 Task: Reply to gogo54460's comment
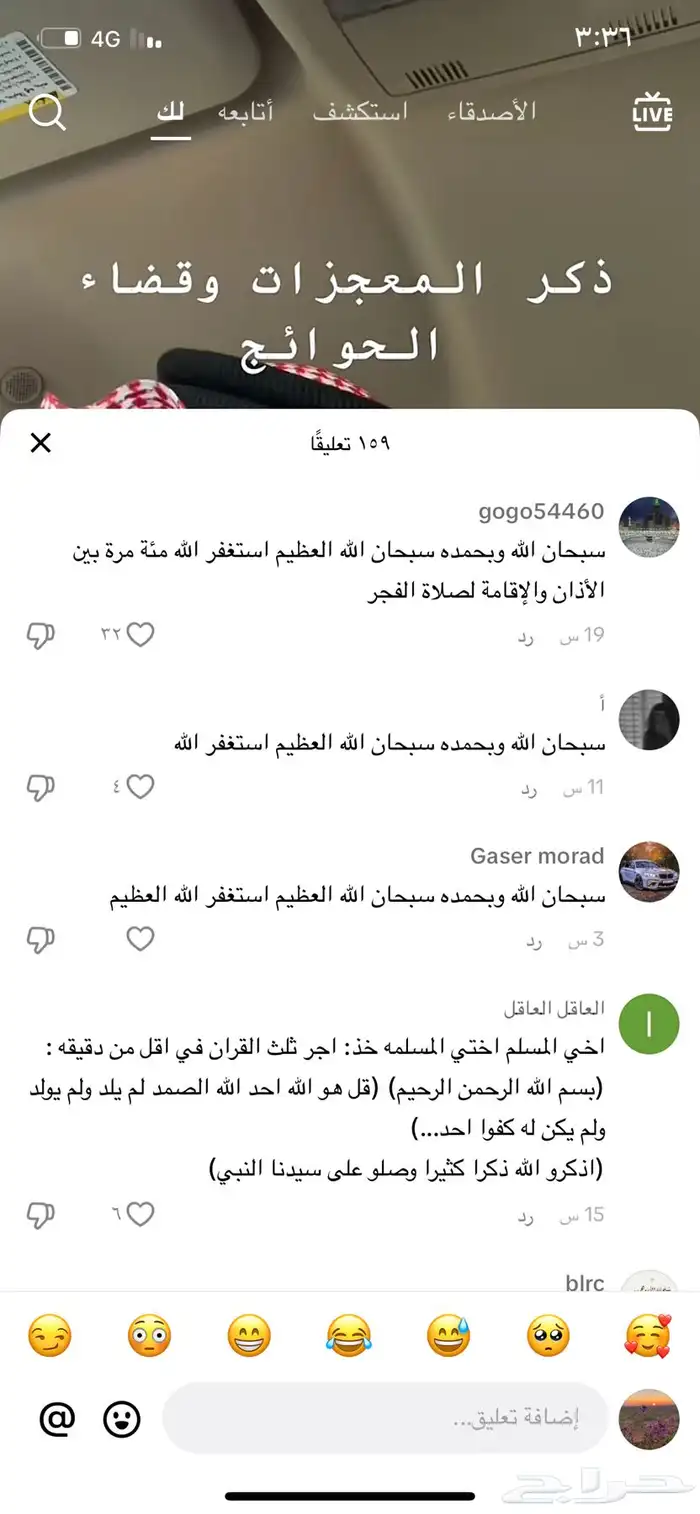click(x=527, y=636)
